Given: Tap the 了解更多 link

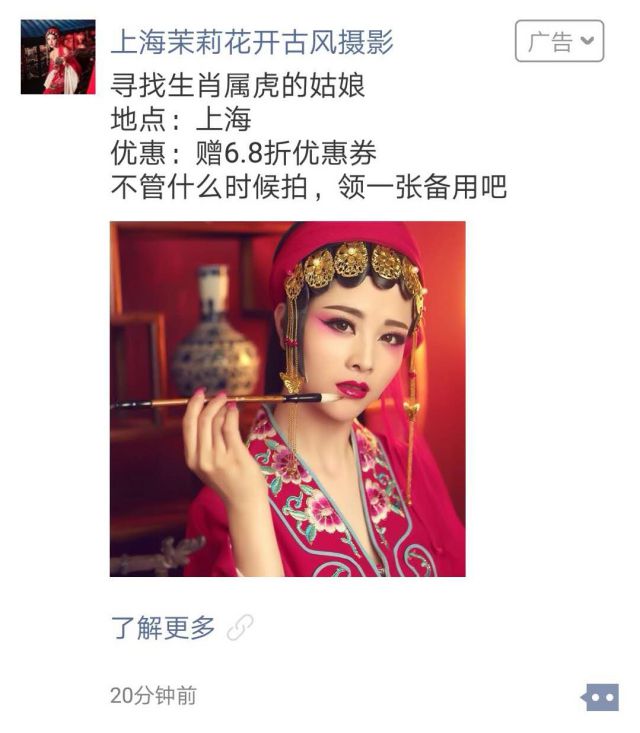Looking at the screenshot, I should (163, 628).
